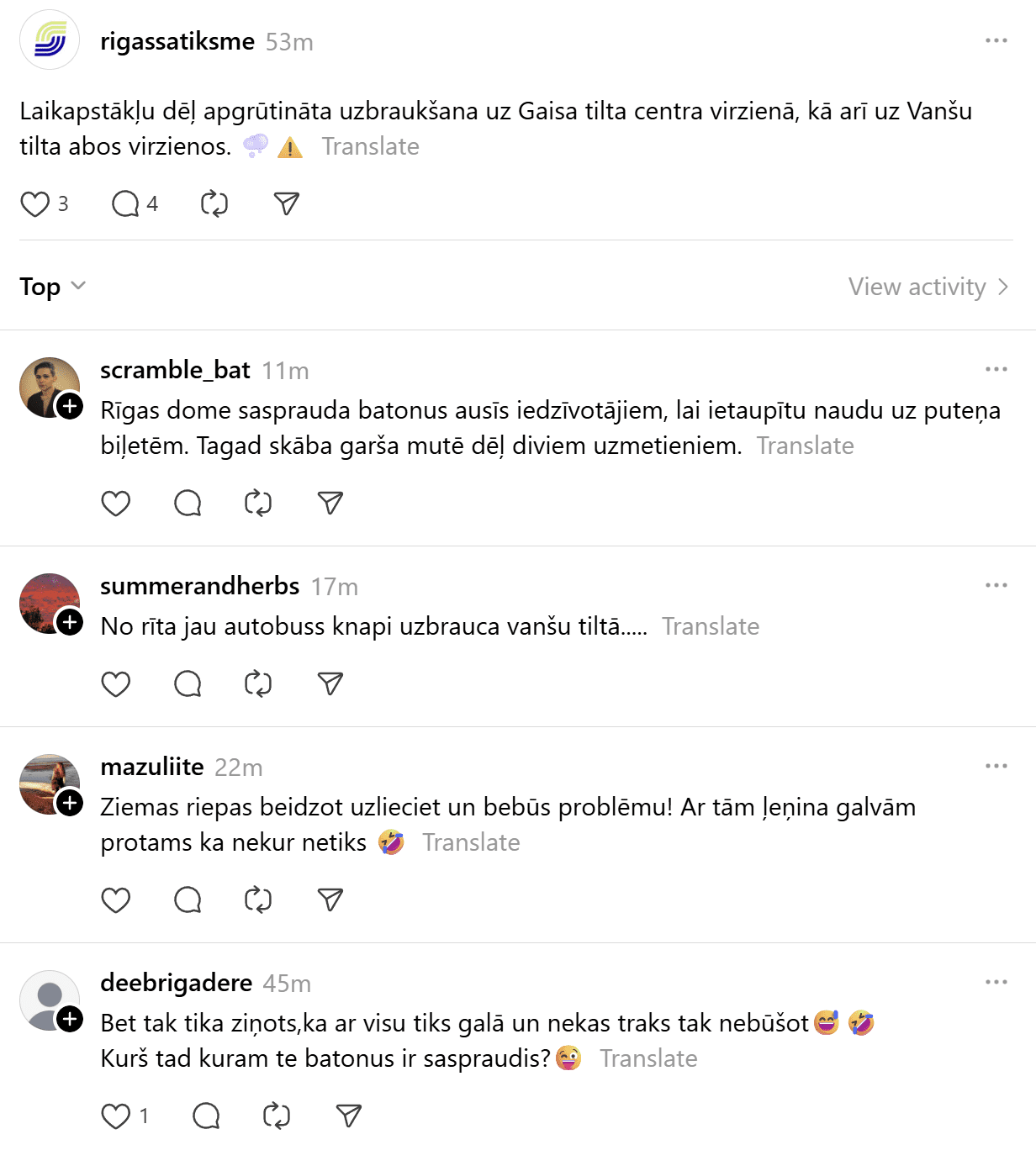The width and height of the screenshot is (1036, 1166).
Task: Repost mazuliite's reply
Action: (258, 900)
